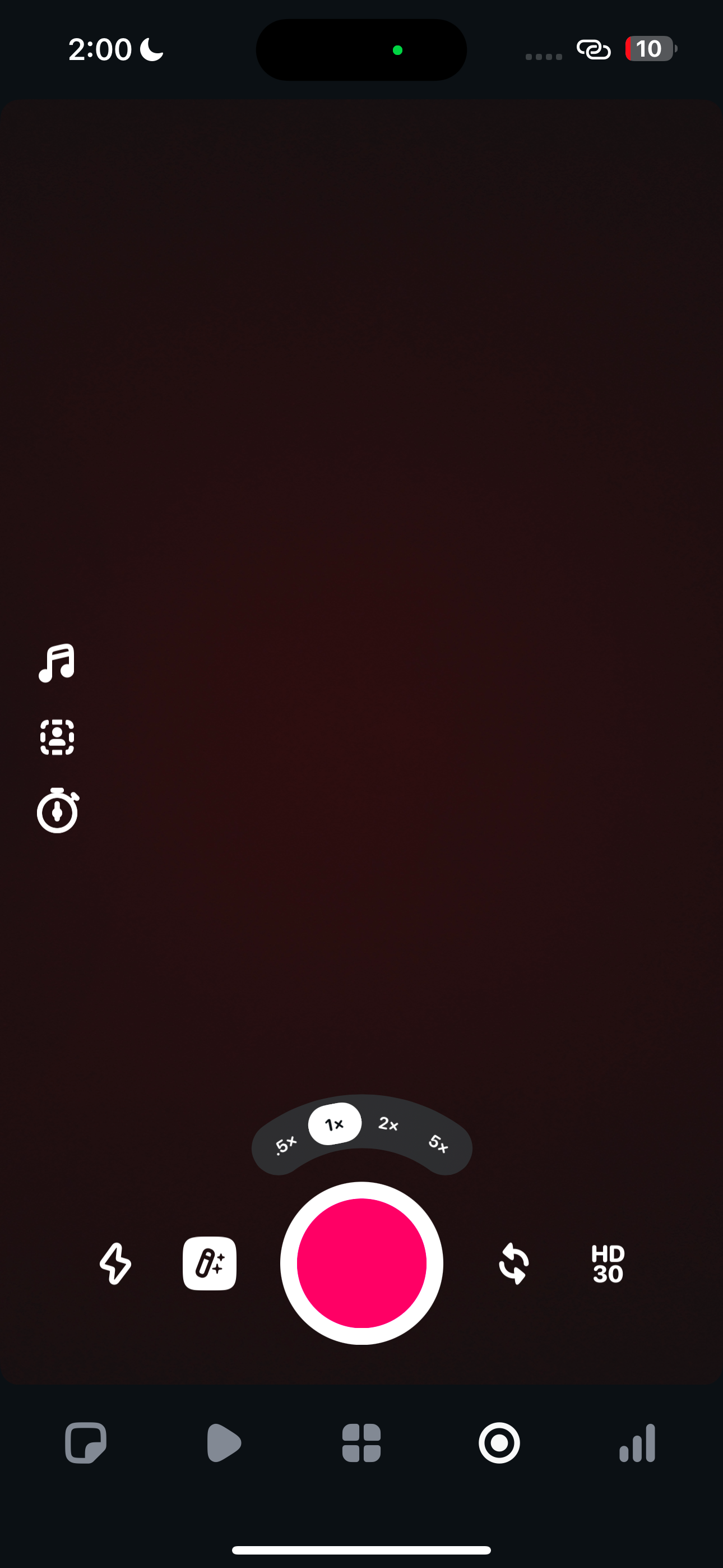This screenshot has height=1568, width=723.
Task: Select .5x zoom level
Action: [285, 1145]
